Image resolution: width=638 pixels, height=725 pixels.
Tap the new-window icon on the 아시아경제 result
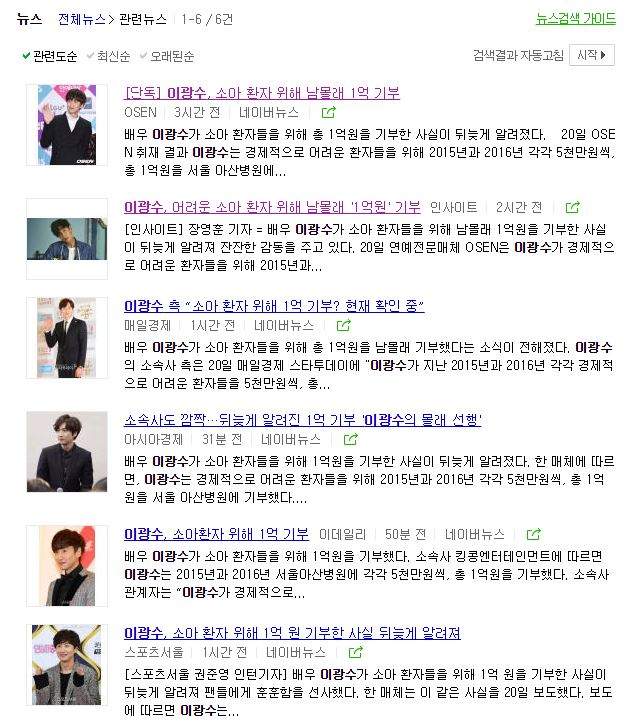click(x=350, y=440)
